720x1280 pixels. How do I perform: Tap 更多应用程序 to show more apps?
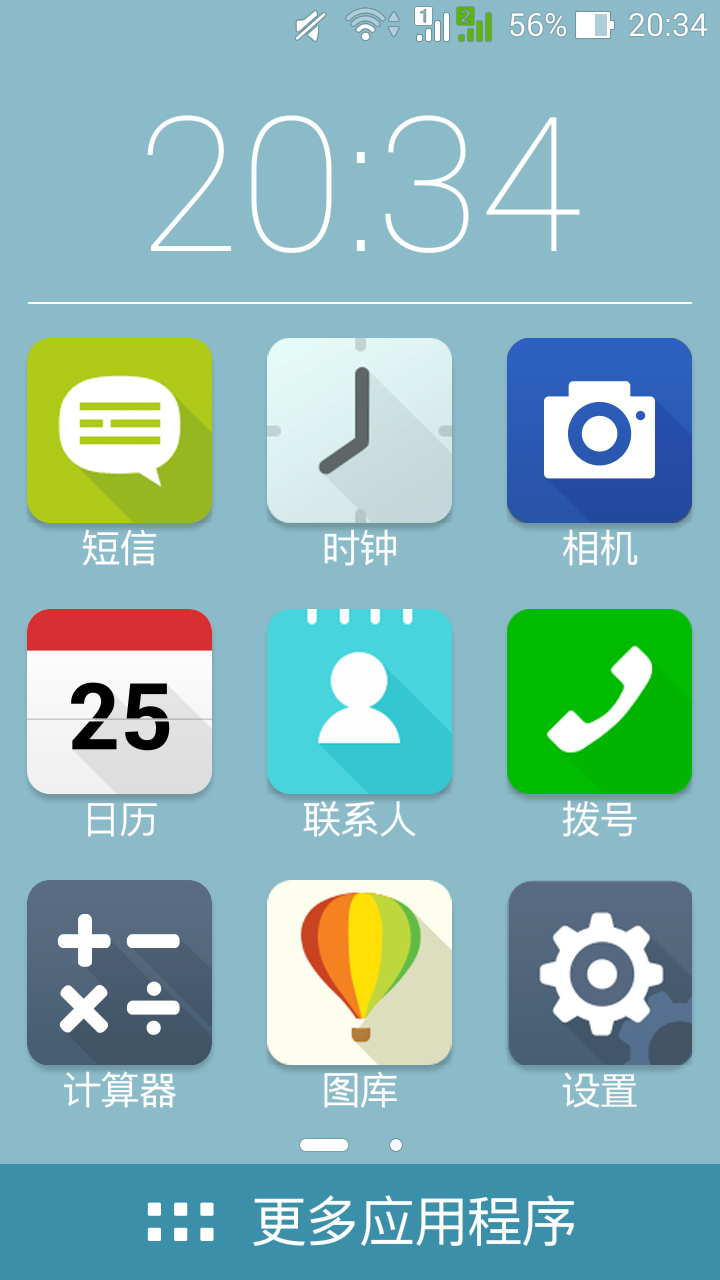360,1222
